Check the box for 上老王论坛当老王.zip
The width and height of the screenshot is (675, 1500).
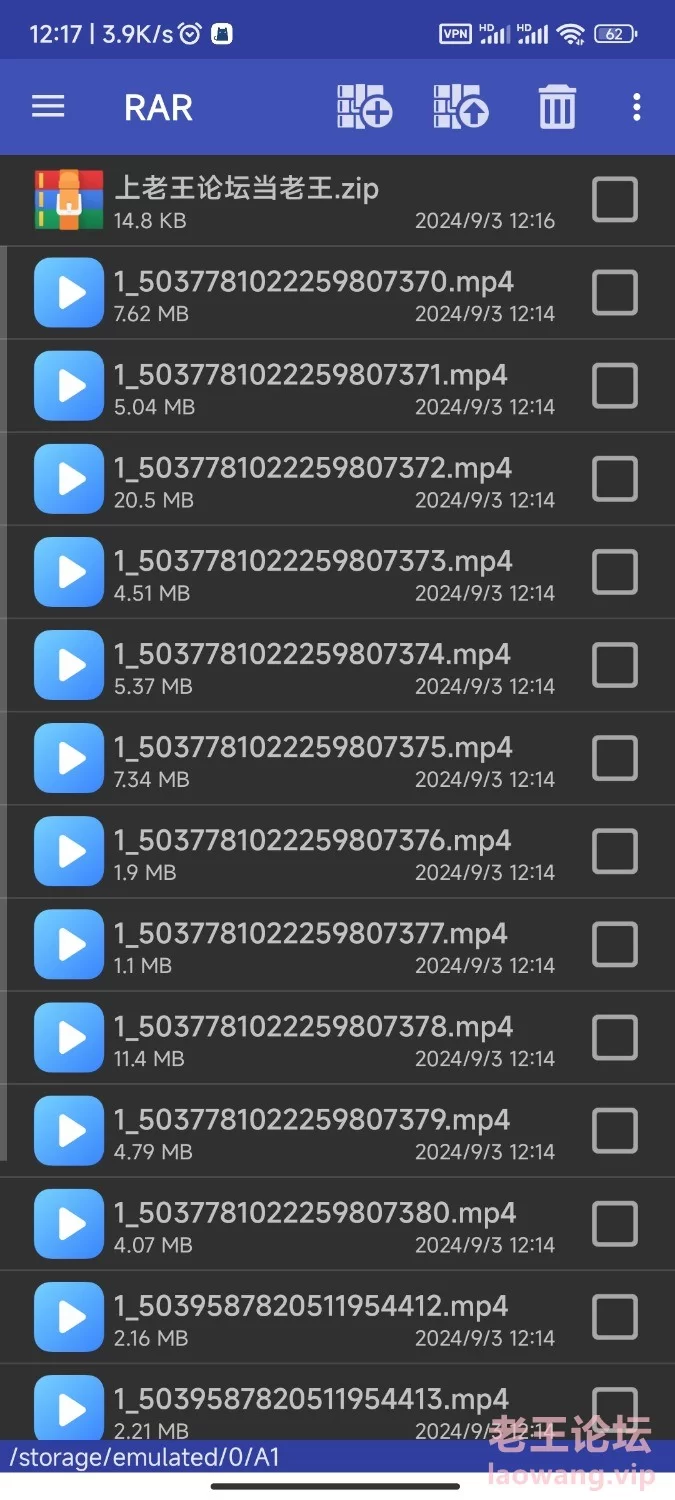(x=615, y=200)
